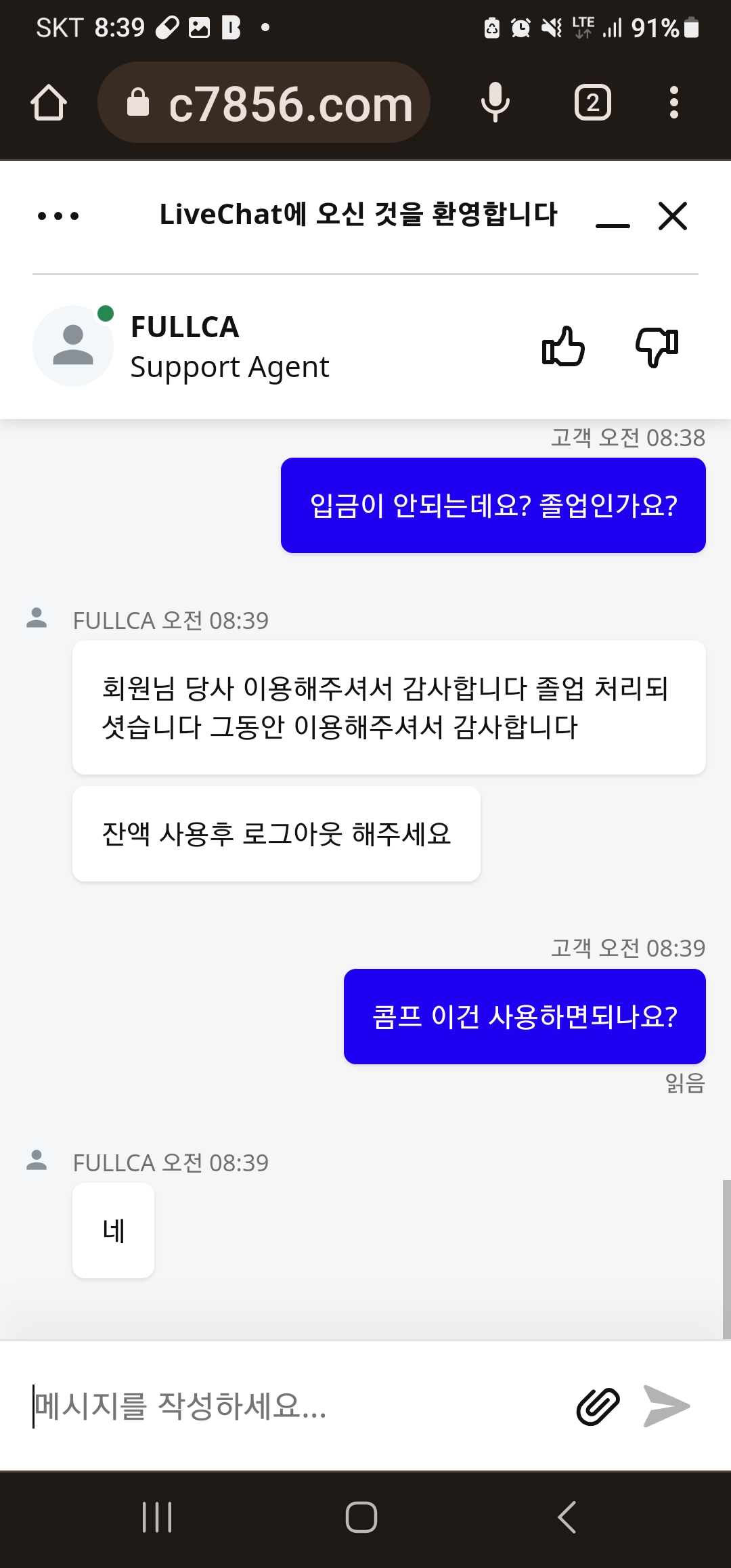Go back using the system back button

coord(567,1517)
